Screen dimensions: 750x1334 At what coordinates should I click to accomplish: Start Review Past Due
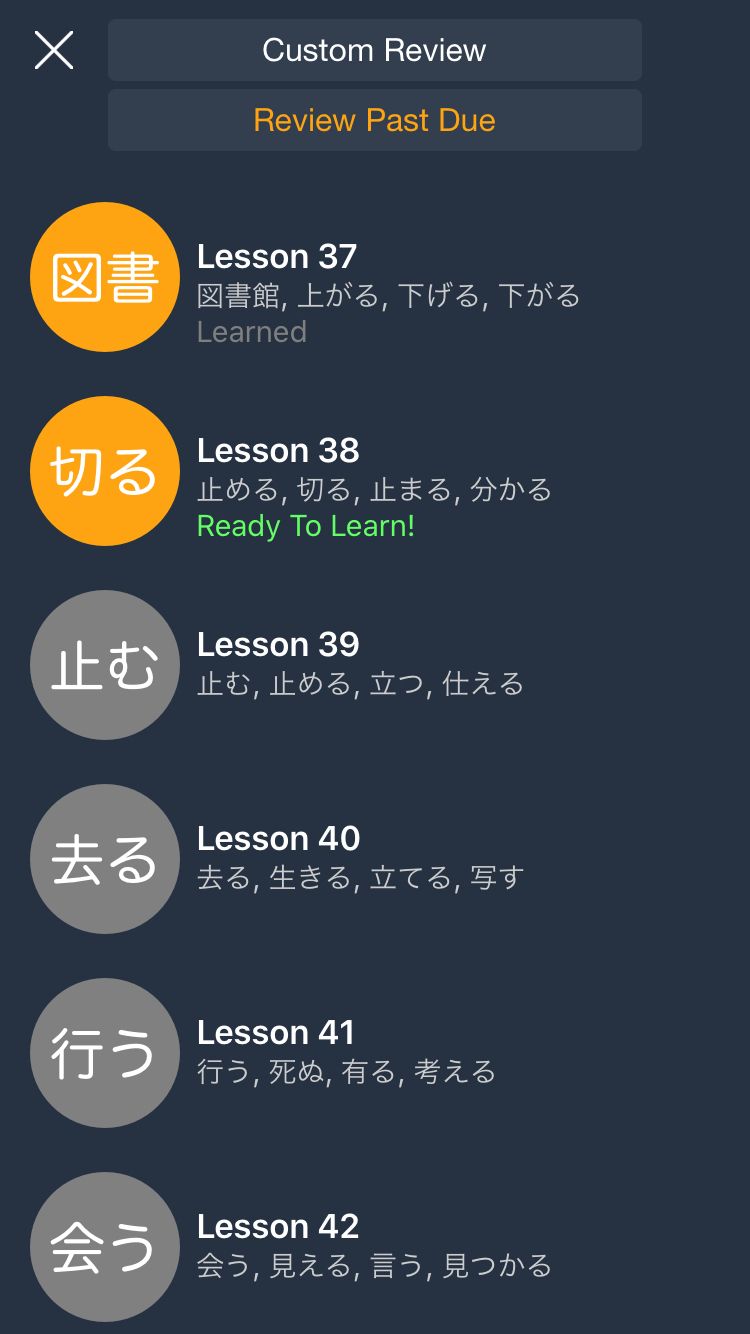pyautogui.click(x=375, y=120)
